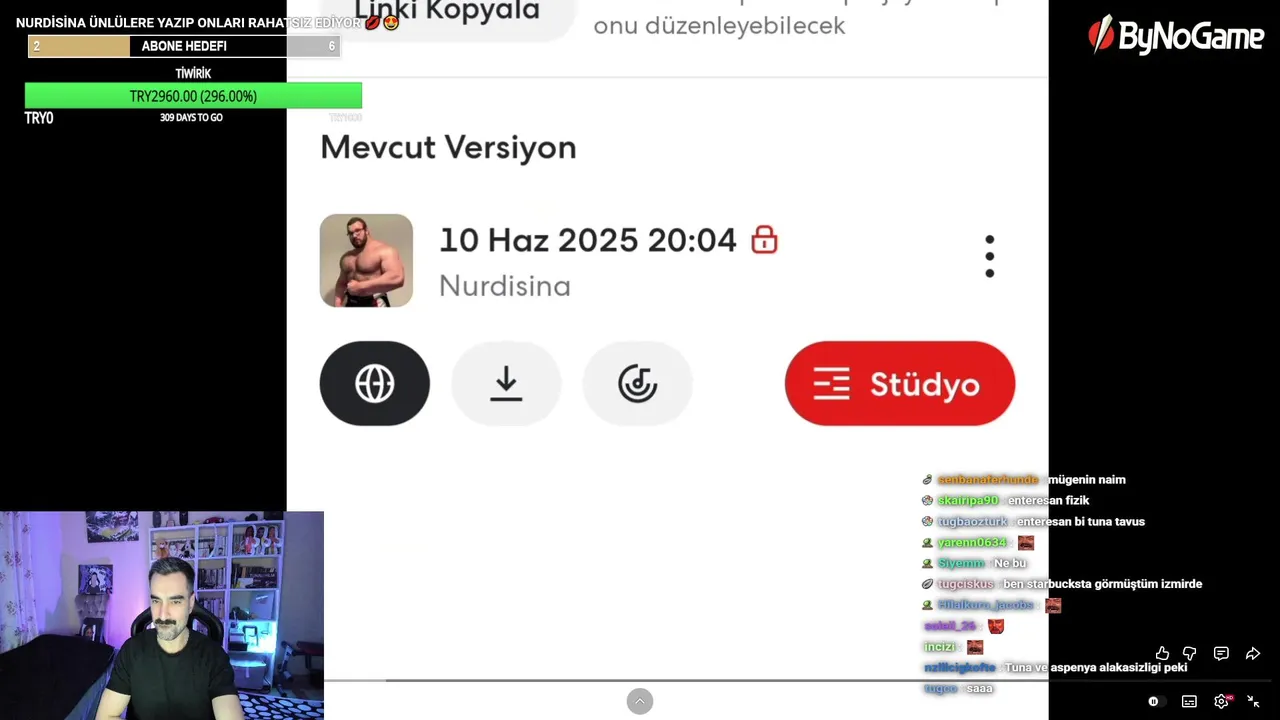Toggle the autoplay switch
The width and height of the screenshot is (1280, 720).
(x=1153, y=701)
